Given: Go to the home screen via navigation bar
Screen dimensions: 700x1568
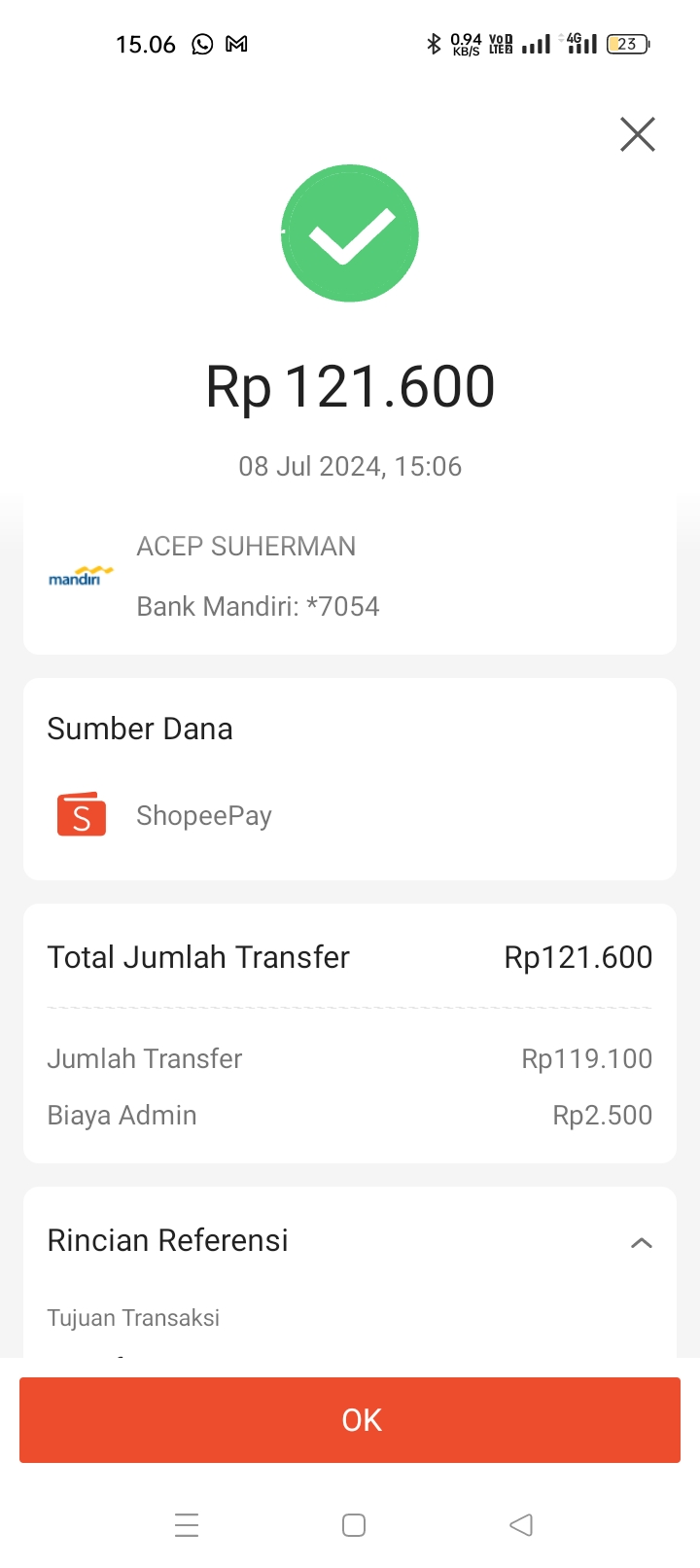Looking at the screenshot, I should coord(354,1525).
